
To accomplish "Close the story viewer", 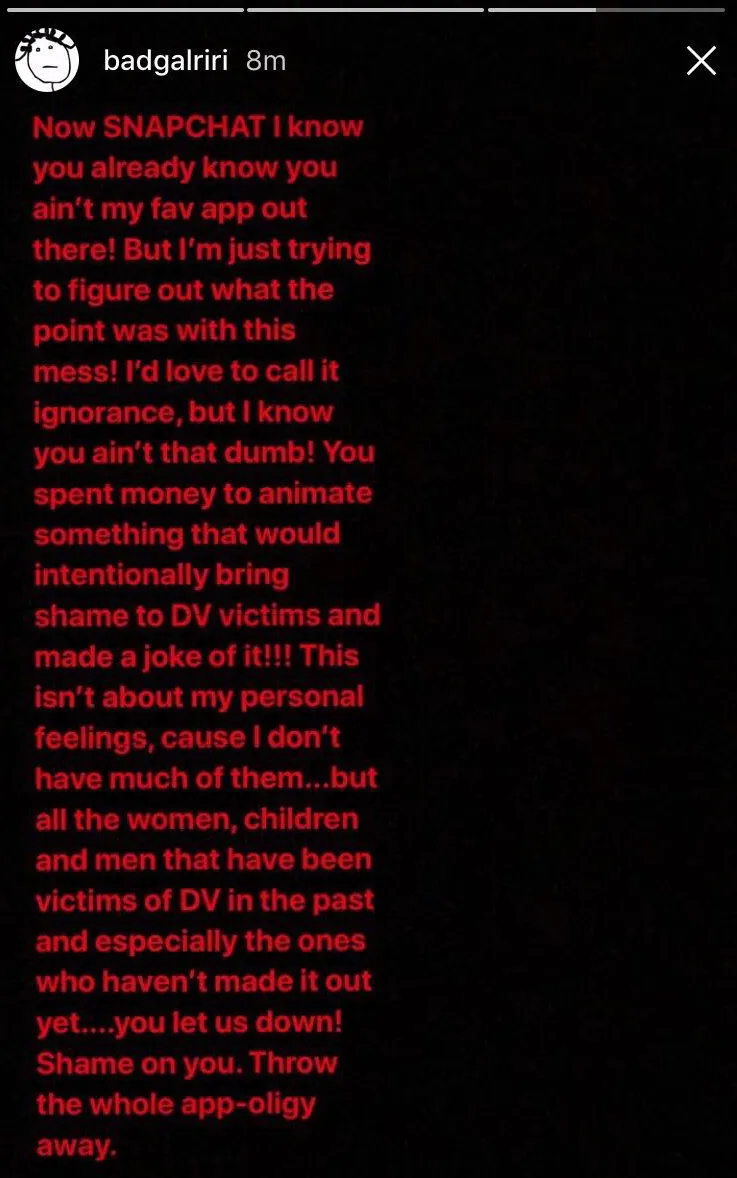I will [701, 62].
